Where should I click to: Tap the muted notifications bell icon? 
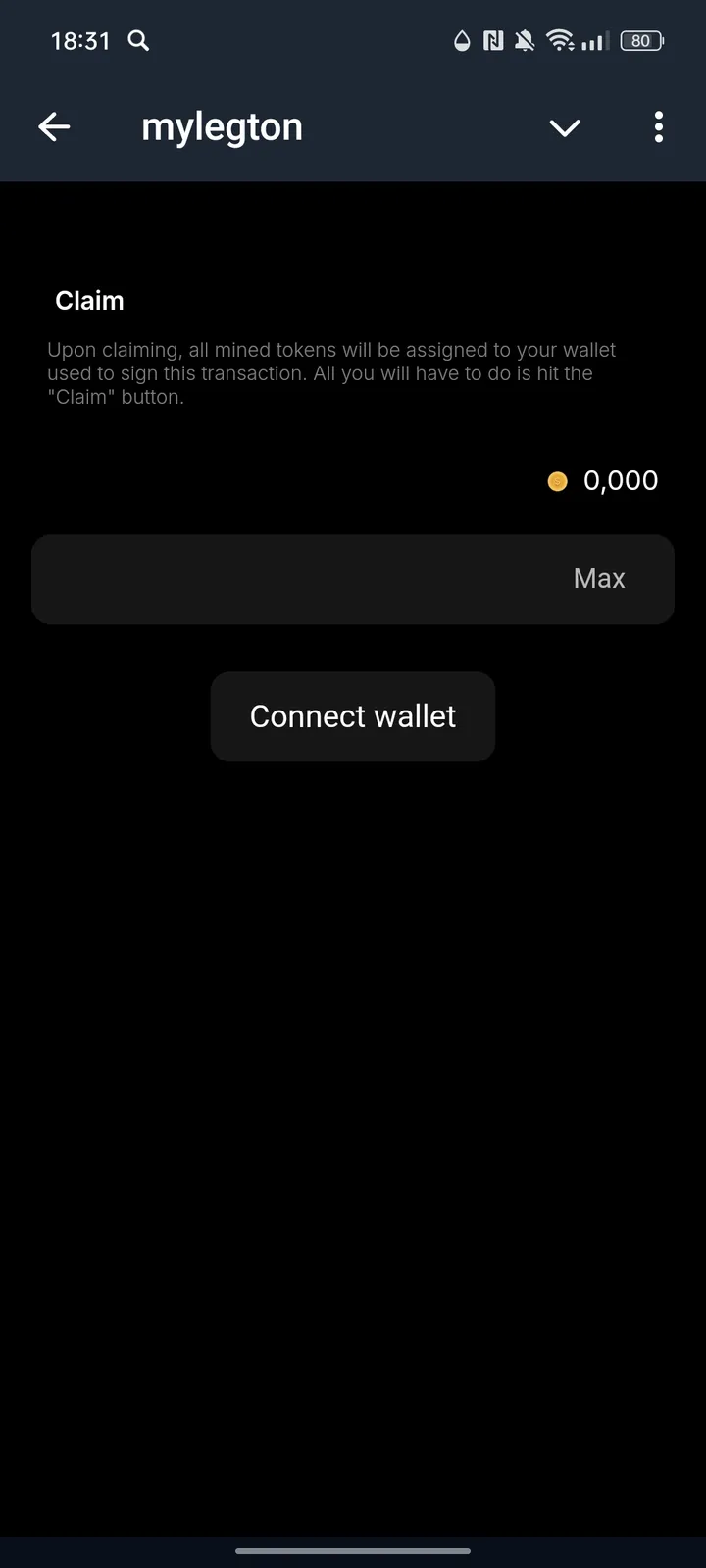click(x=525, y=40)
